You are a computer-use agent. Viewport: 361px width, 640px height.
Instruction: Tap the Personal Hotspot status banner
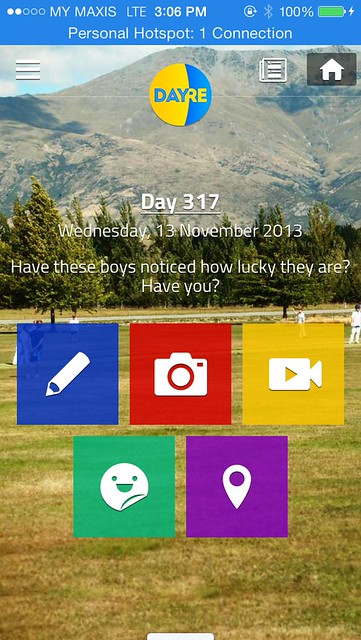tap(180, 33)
